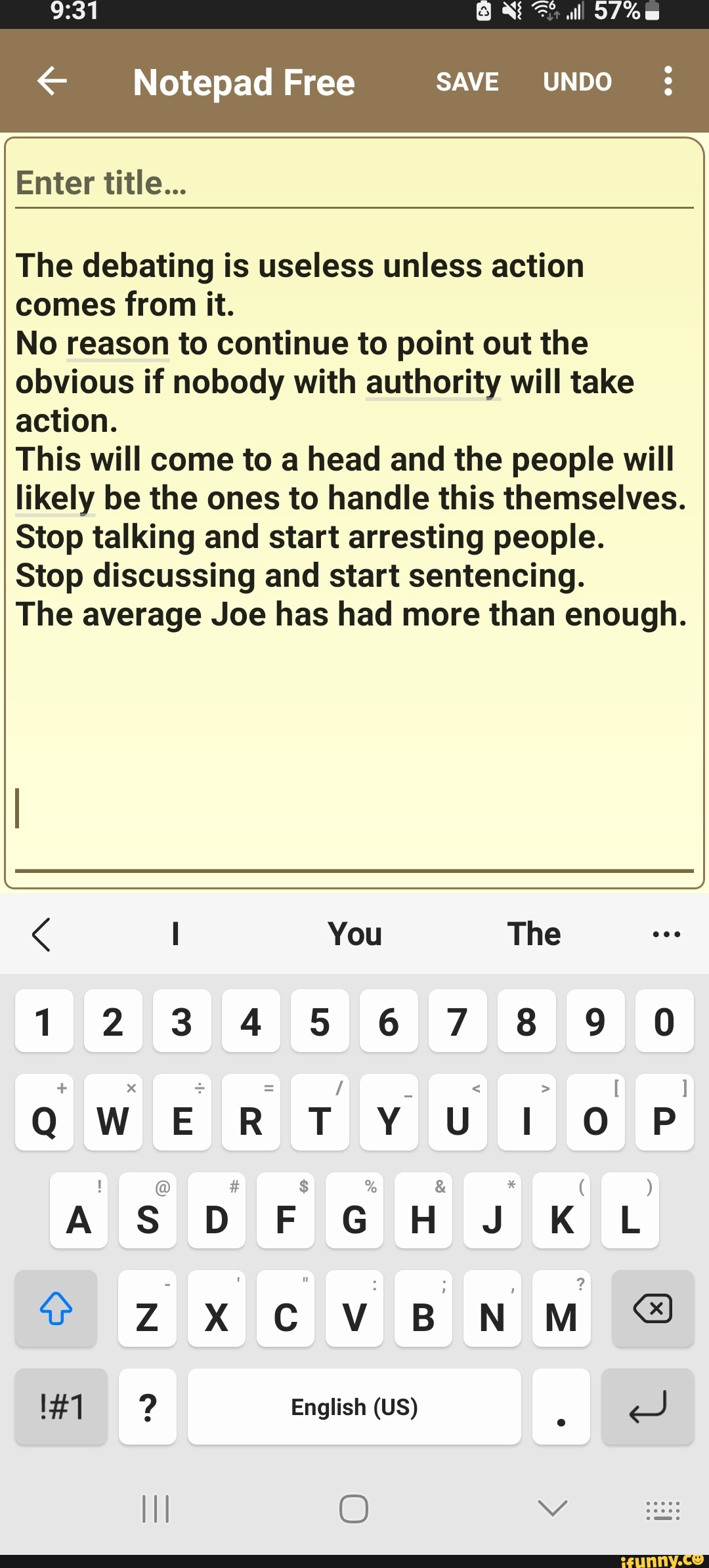Open the overflow menu with three dots

point(668,81)
